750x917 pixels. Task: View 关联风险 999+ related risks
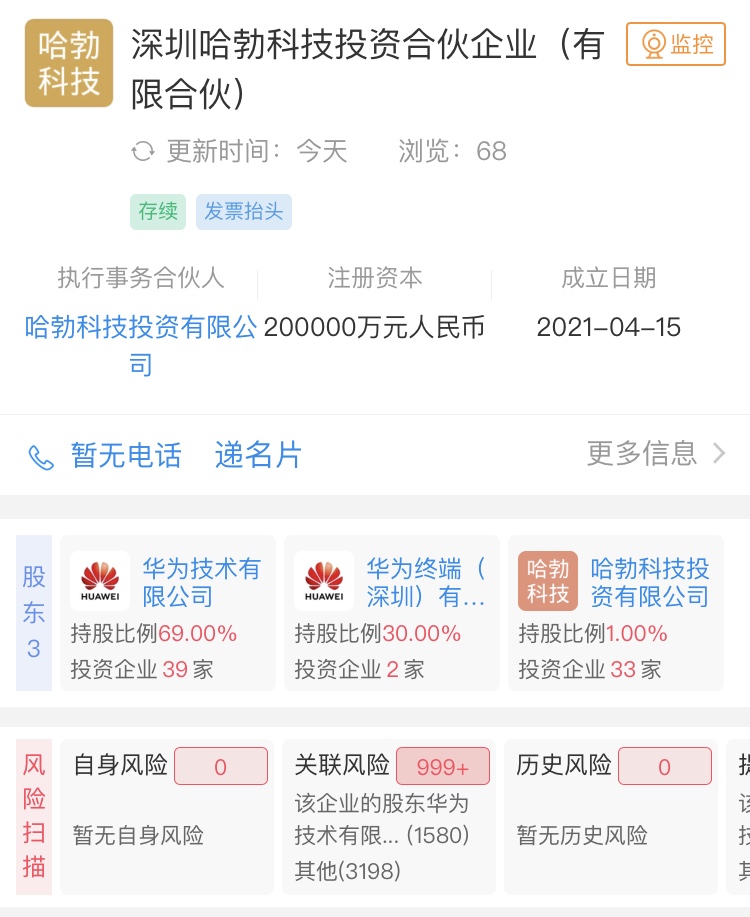389,816
